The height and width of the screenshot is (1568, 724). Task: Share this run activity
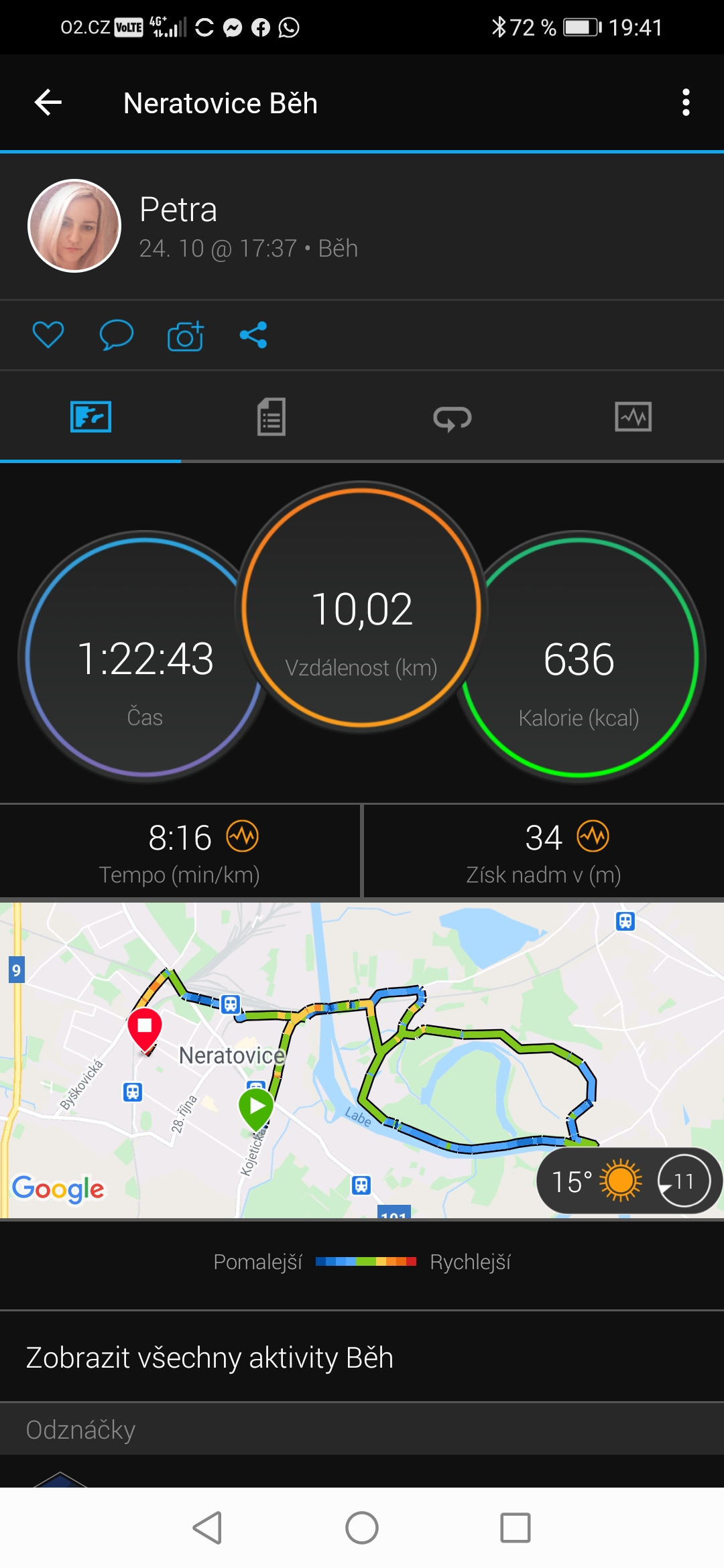pos(253,335)
